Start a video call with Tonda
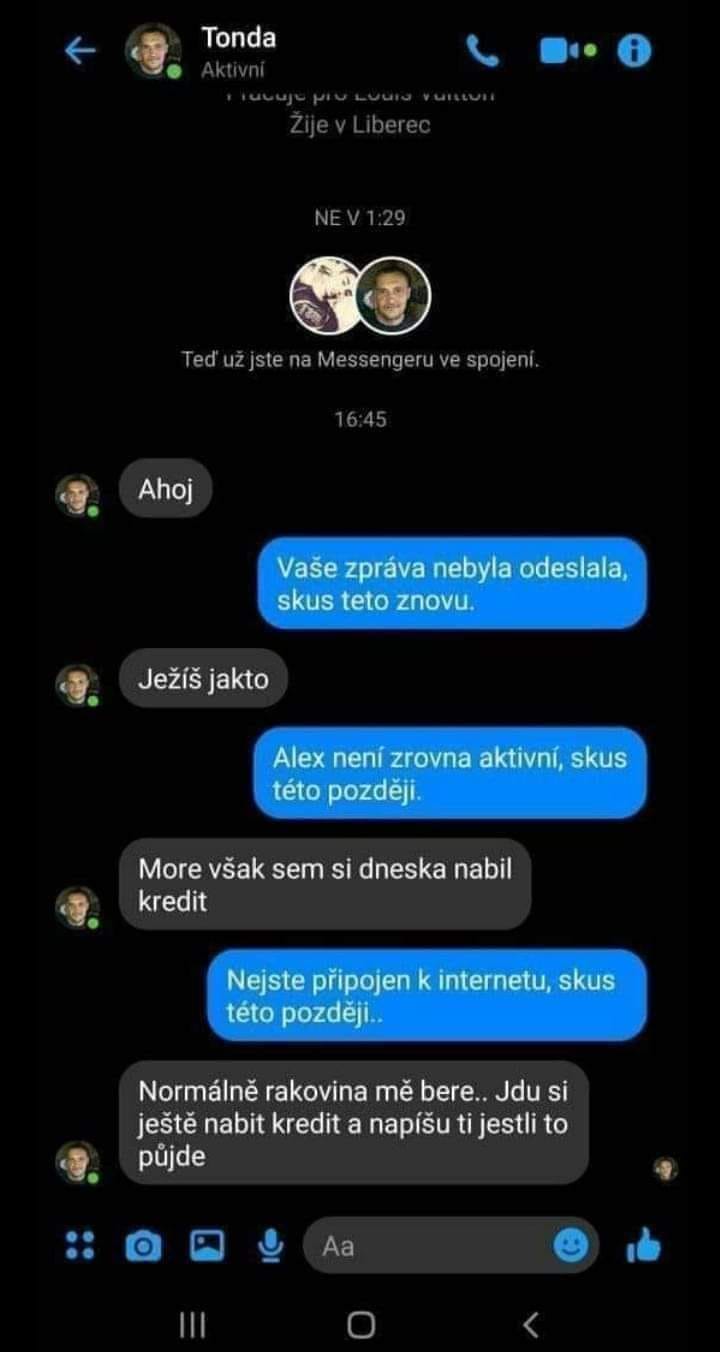 560,50
